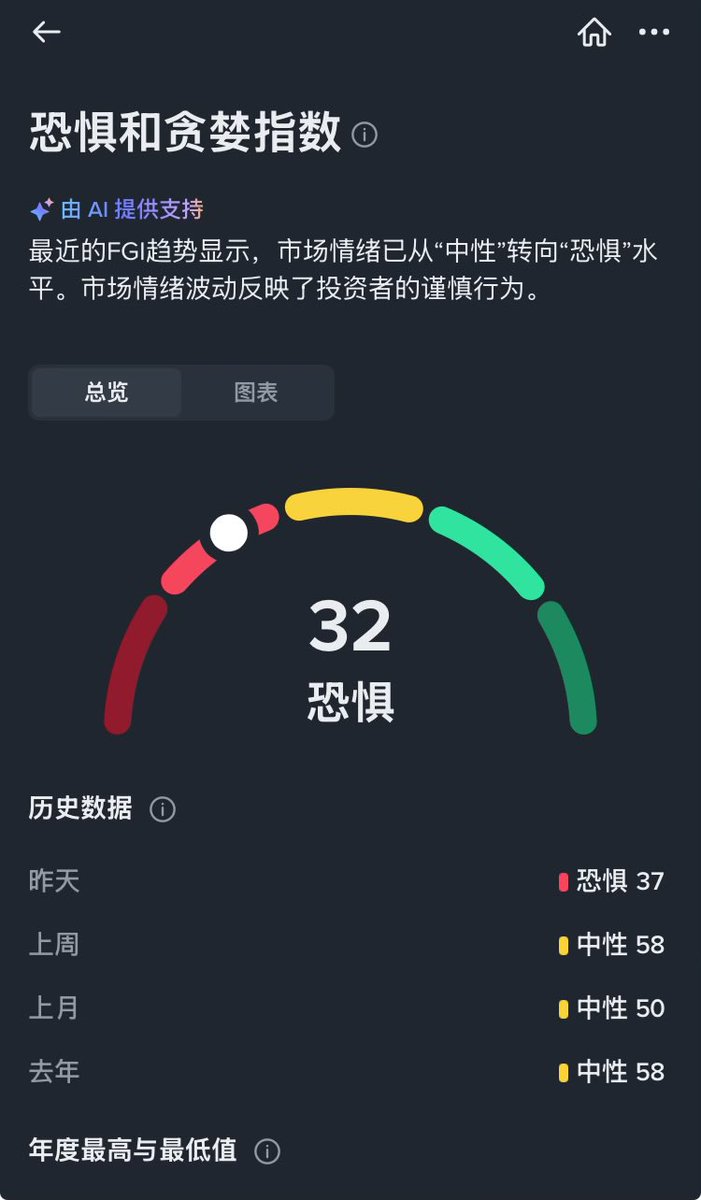701x1200 pixels.
Task: Tap the info icon next to 恐惧和贪婪指数
Action: pyautogui.click(x=365, y=135)
